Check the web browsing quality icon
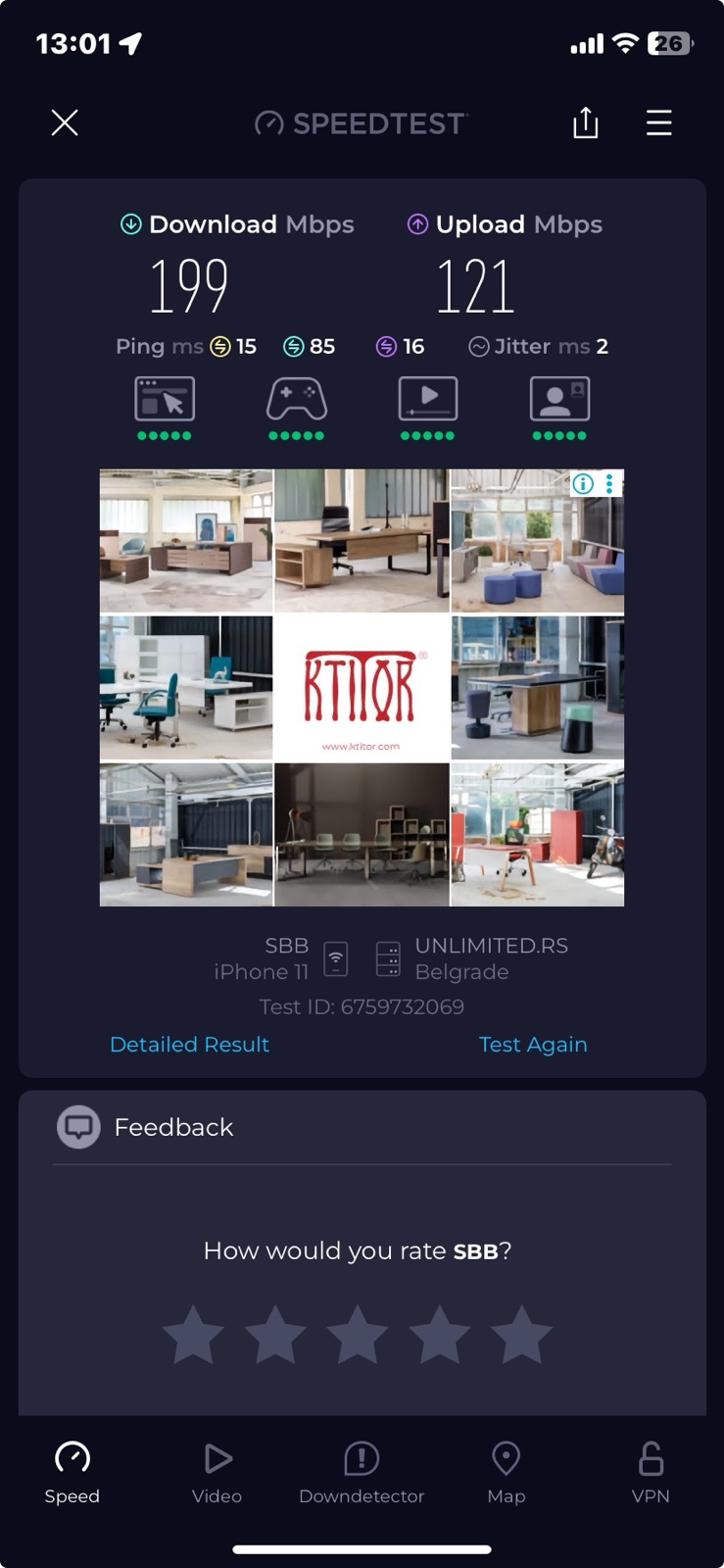724x1568 pixels. (165, 400)
